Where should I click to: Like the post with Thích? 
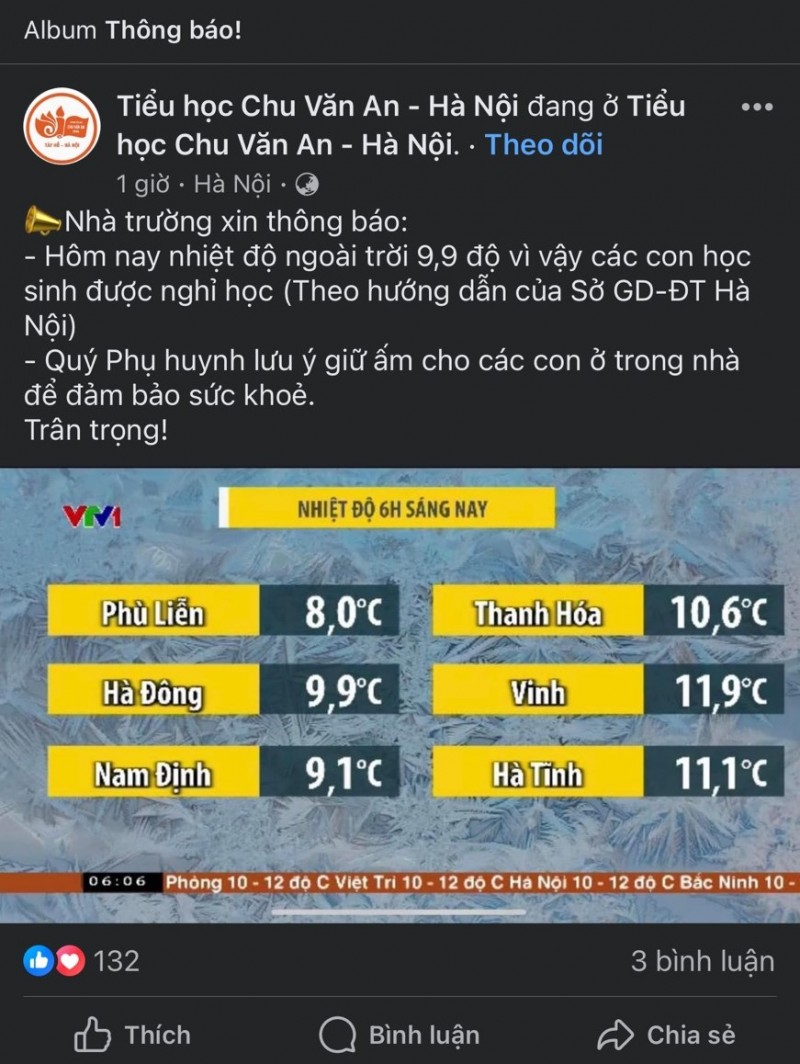pos(133,1034)
